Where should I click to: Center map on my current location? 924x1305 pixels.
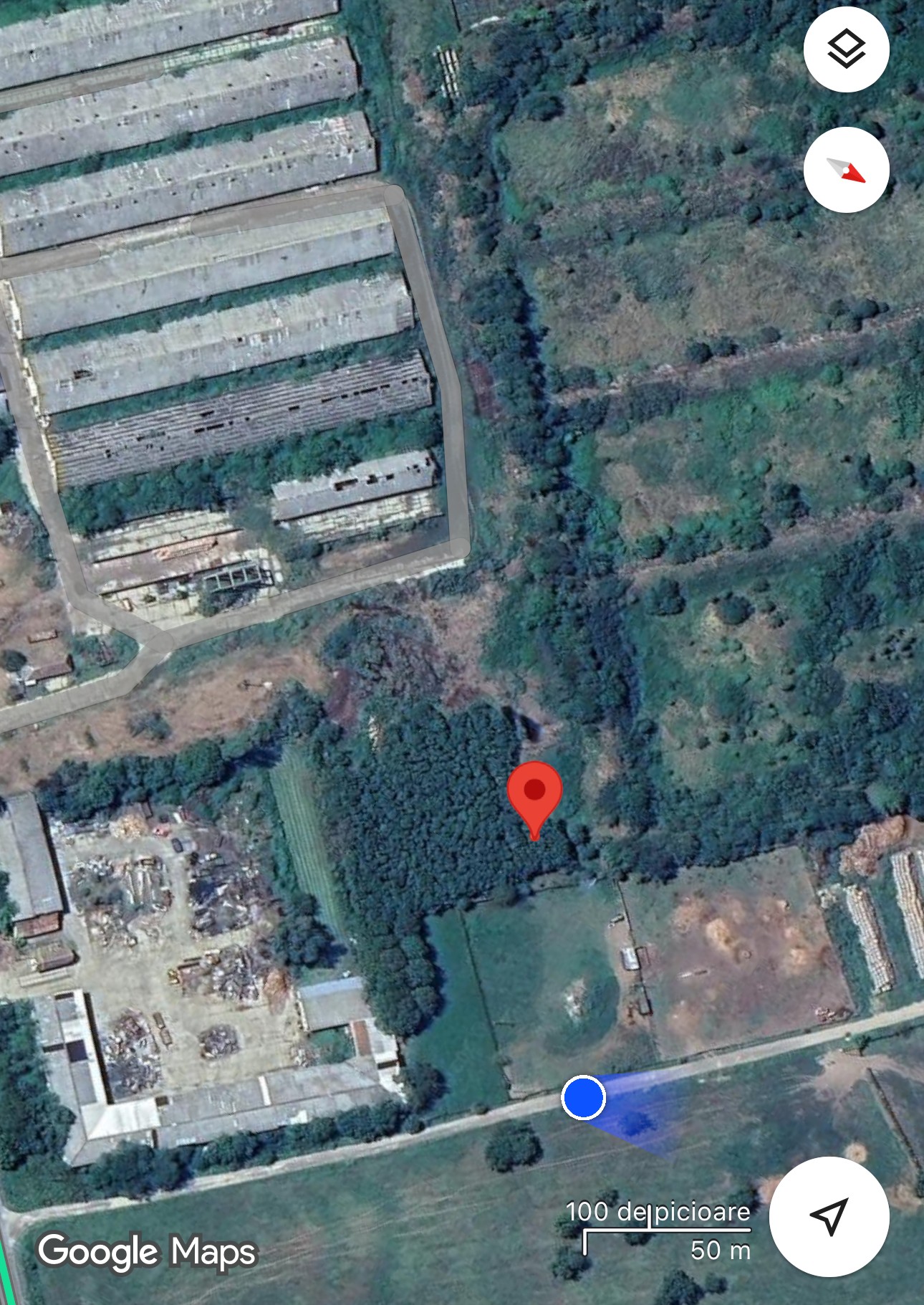[829, 1215]
